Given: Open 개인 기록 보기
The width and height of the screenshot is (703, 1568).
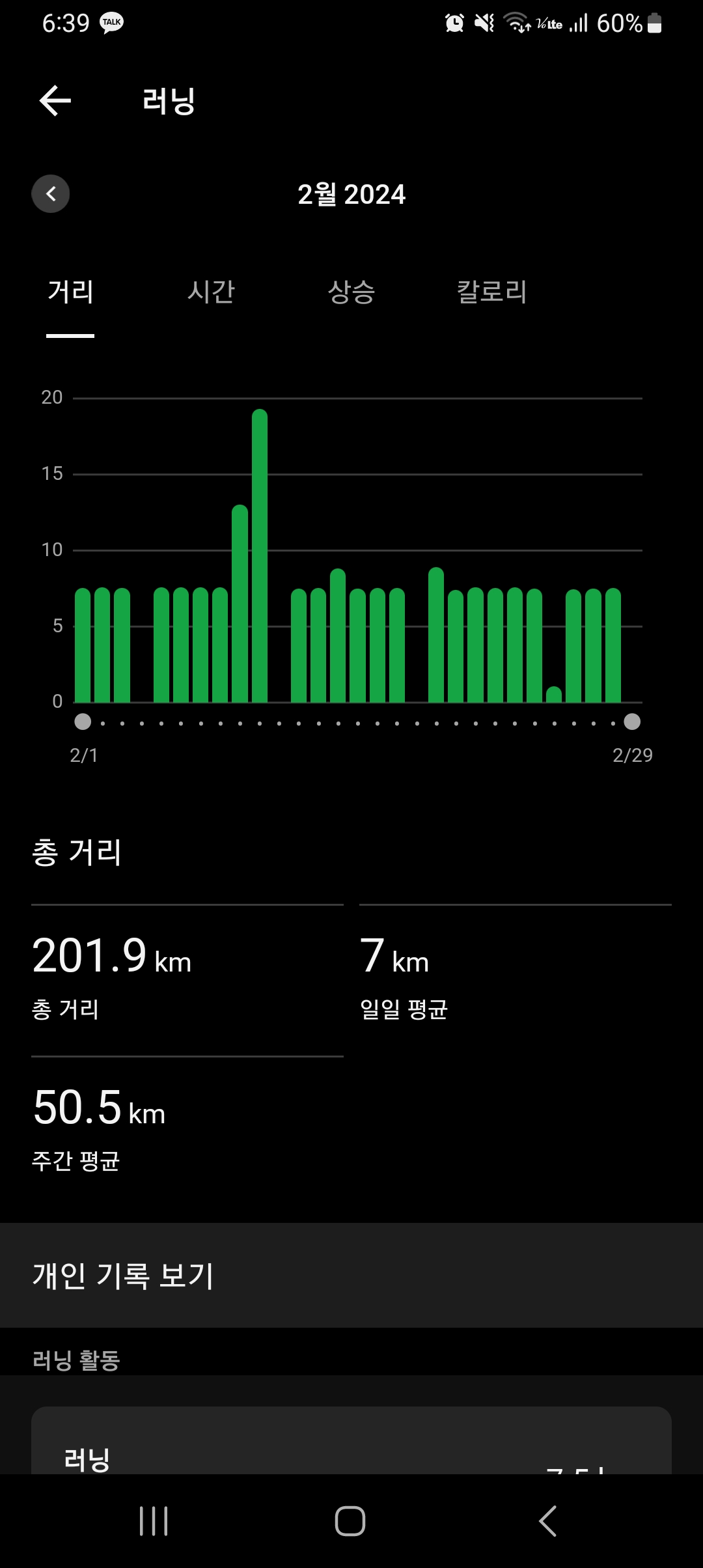Looking at the screenshot, I should [351, 1275].
